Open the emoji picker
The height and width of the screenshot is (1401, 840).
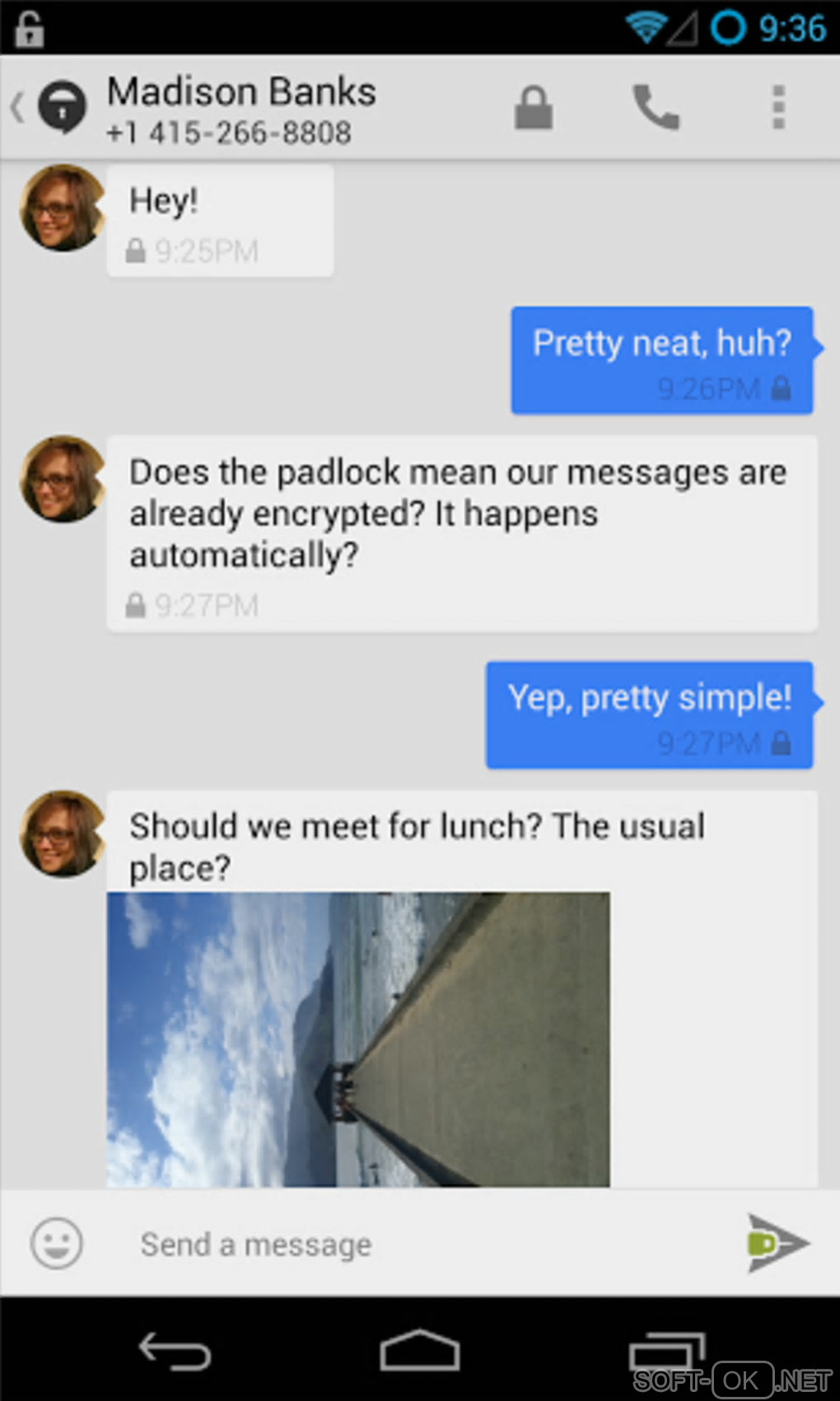tap(56, 1243)
